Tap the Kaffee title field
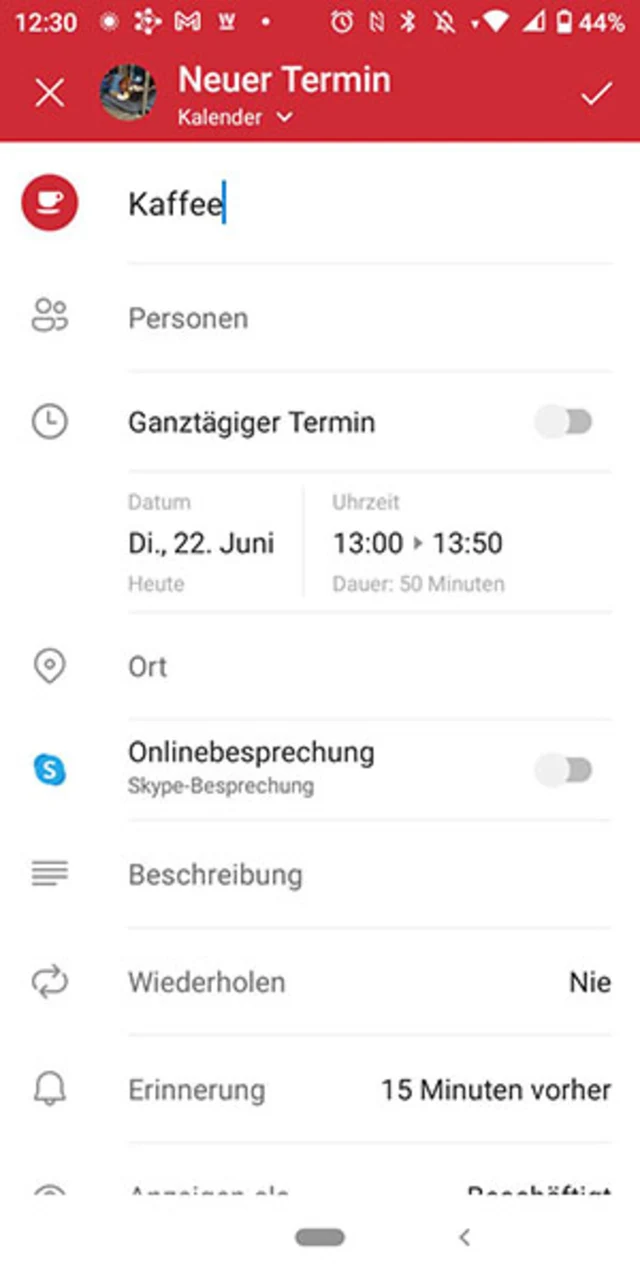 300,204
